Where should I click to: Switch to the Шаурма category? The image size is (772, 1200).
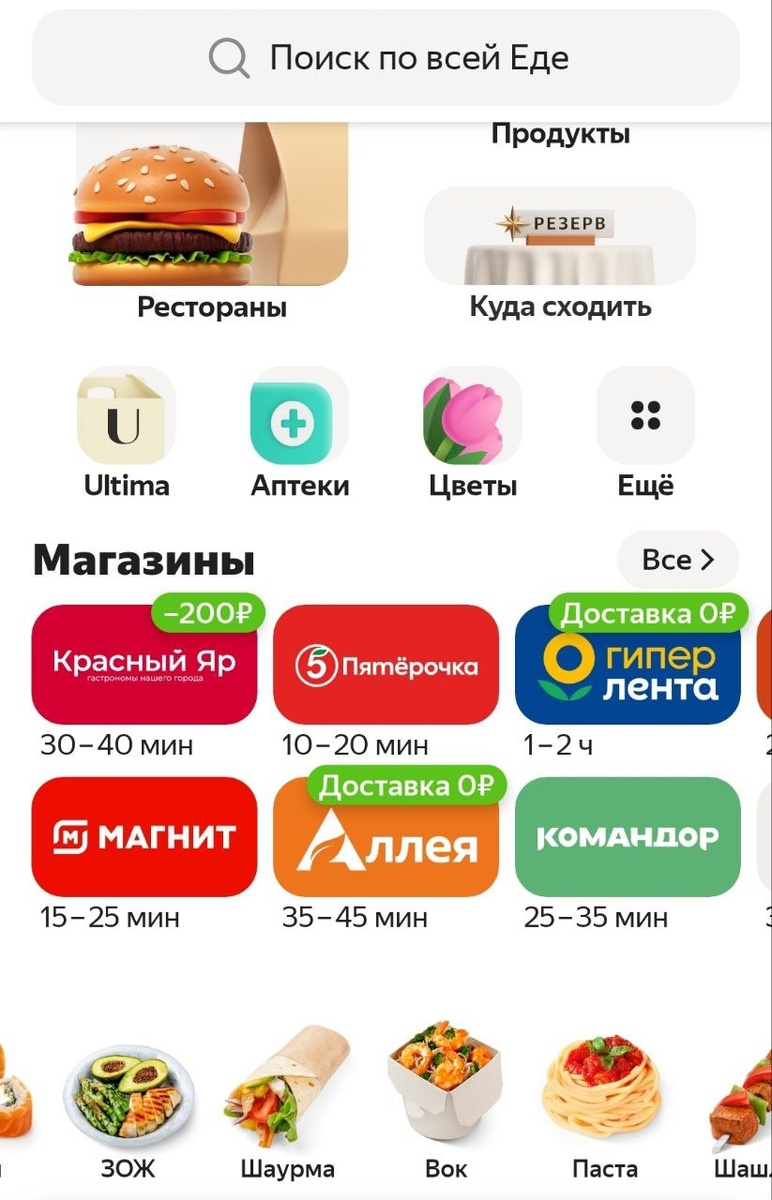(x=288, y=1090)
